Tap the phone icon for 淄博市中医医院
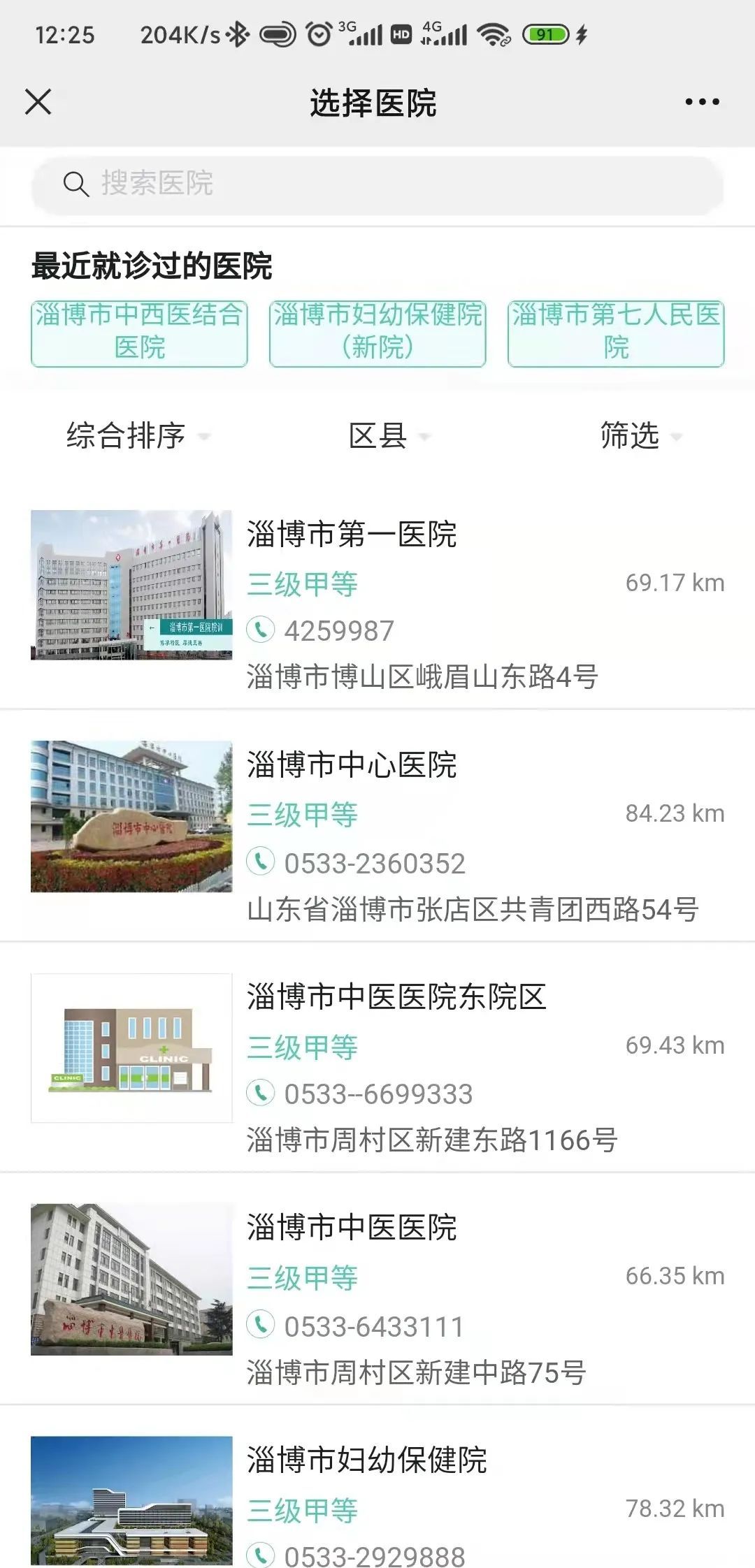This screenshot has height=1568, width=755. point(261,1325)
